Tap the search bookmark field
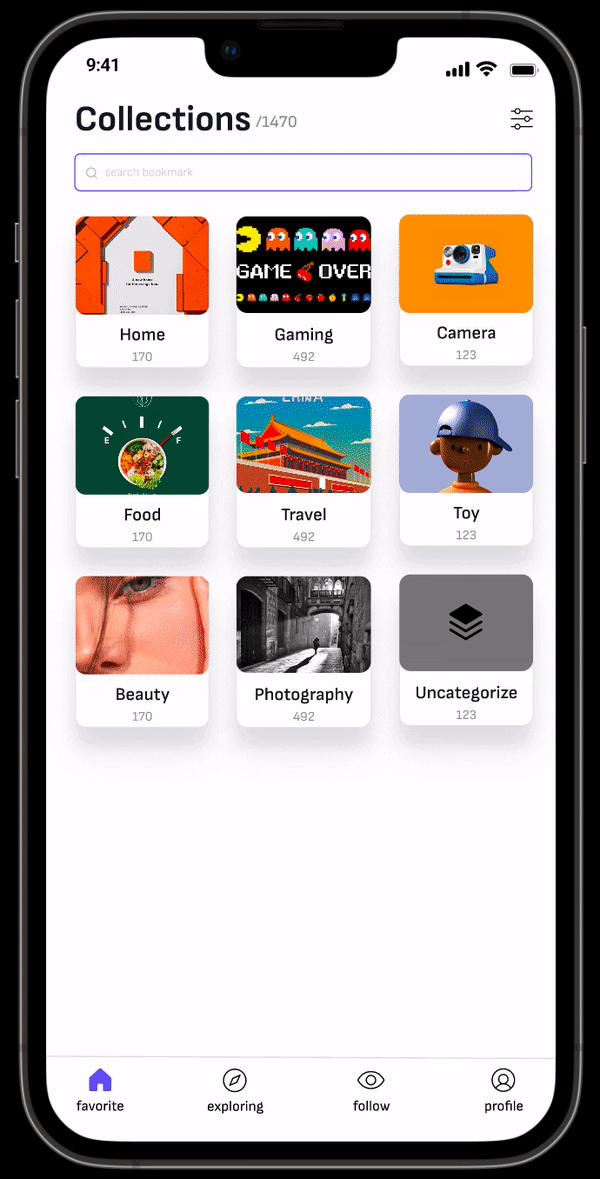Screen dimensions: 600x1179 point(303,172)
